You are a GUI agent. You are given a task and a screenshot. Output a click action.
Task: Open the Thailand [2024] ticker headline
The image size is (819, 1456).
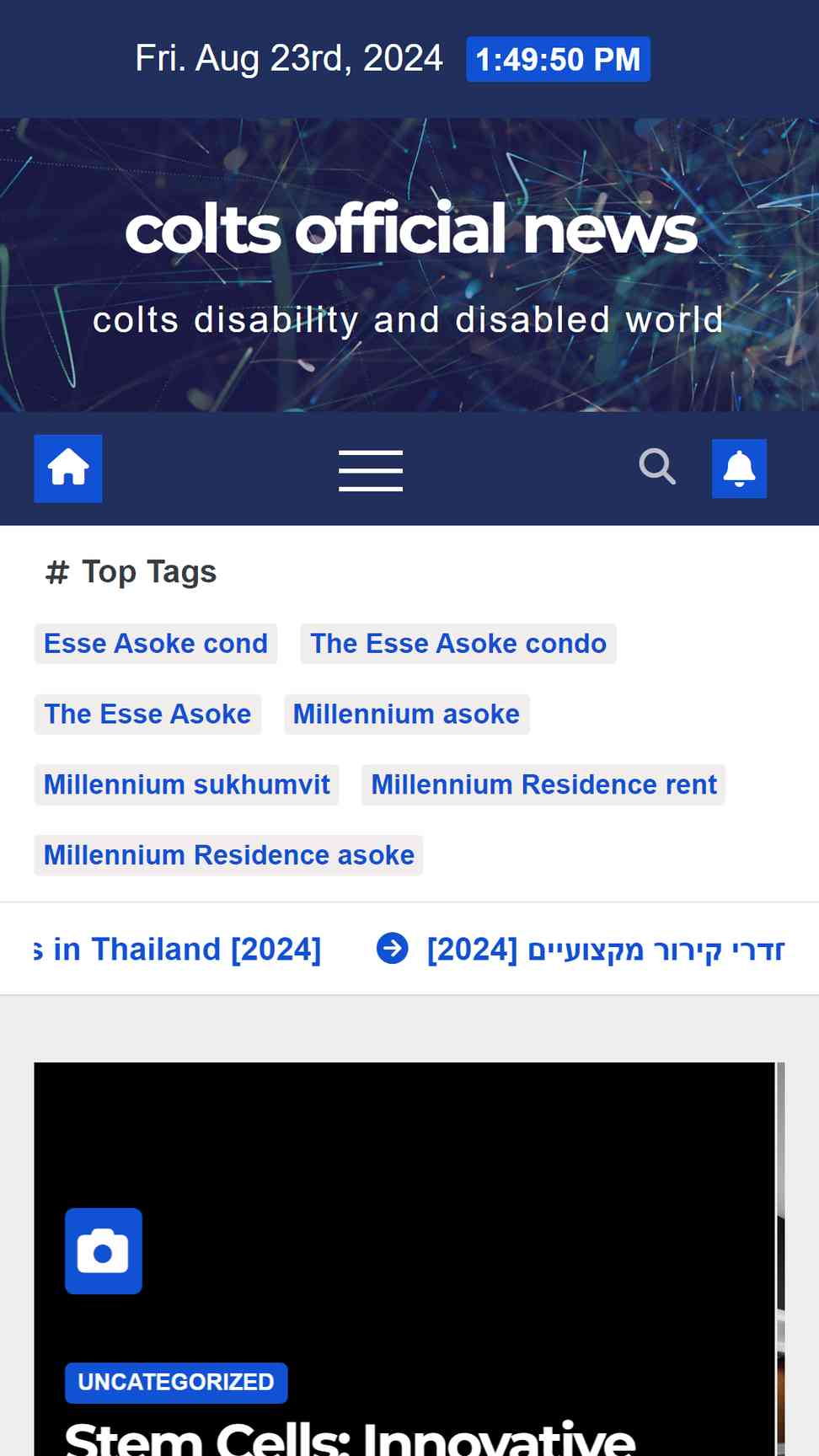pyautogui.click(x=181, y=950)
